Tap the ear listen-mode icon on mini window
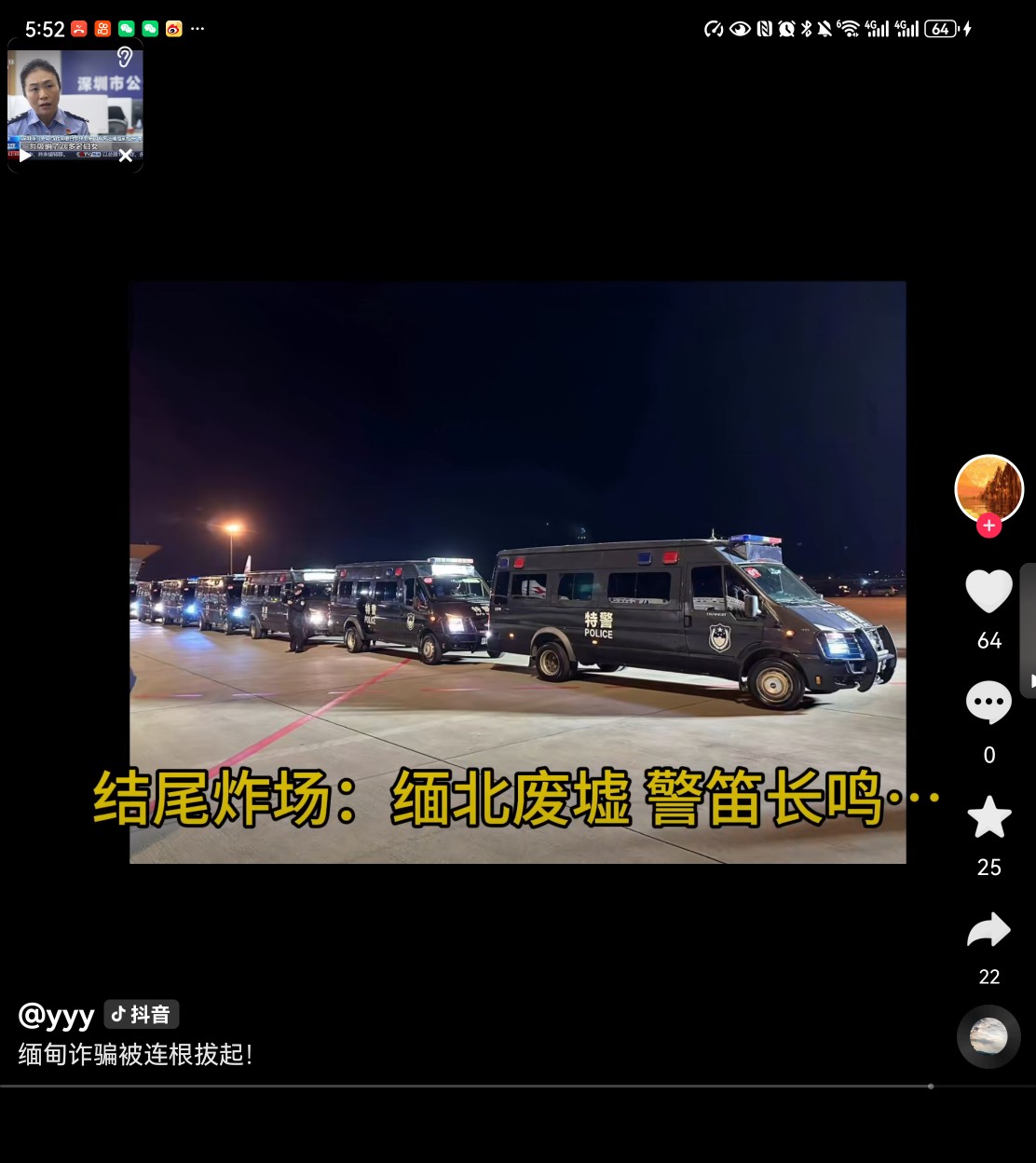 tap(125, 58)
